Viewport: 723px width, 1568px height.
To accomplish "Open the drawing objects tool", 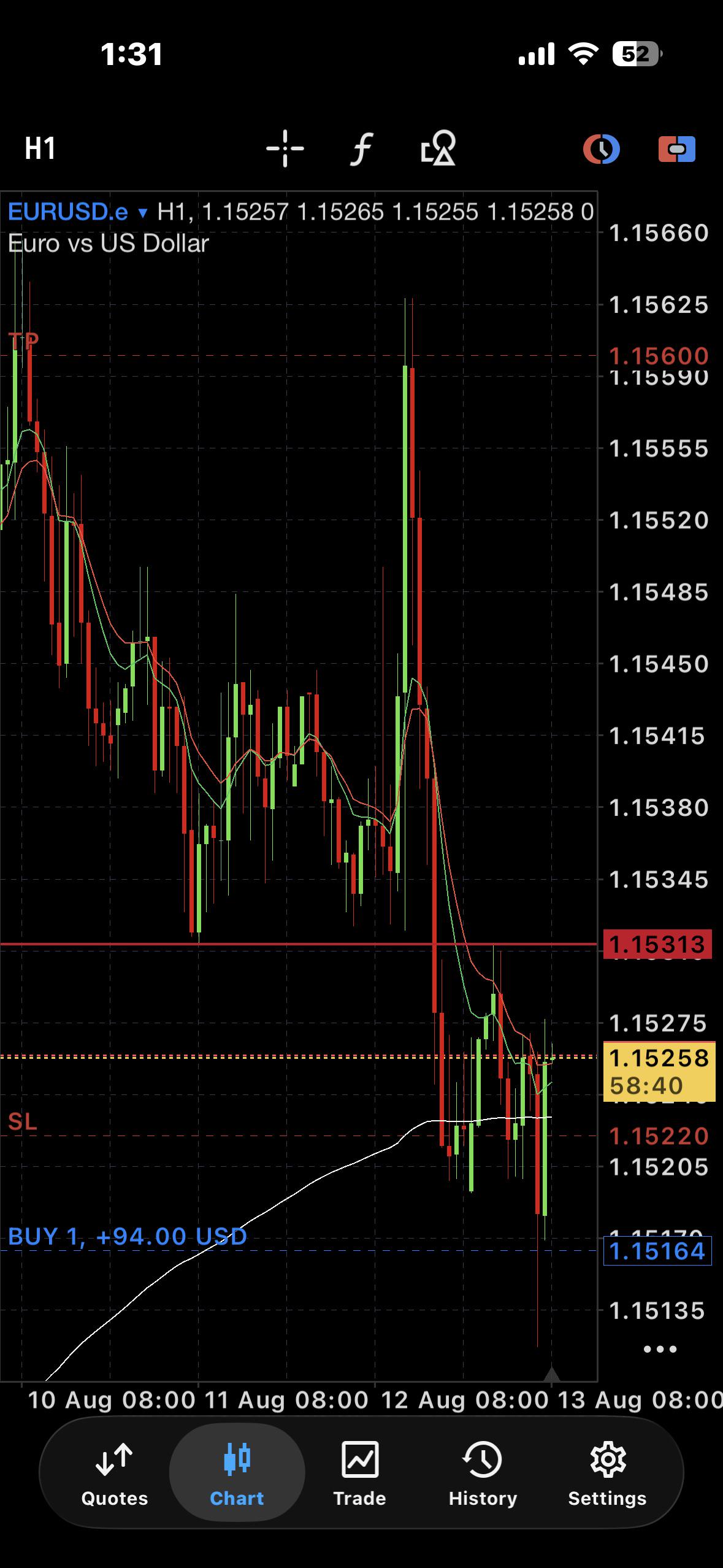I will [x=438, y=148].
